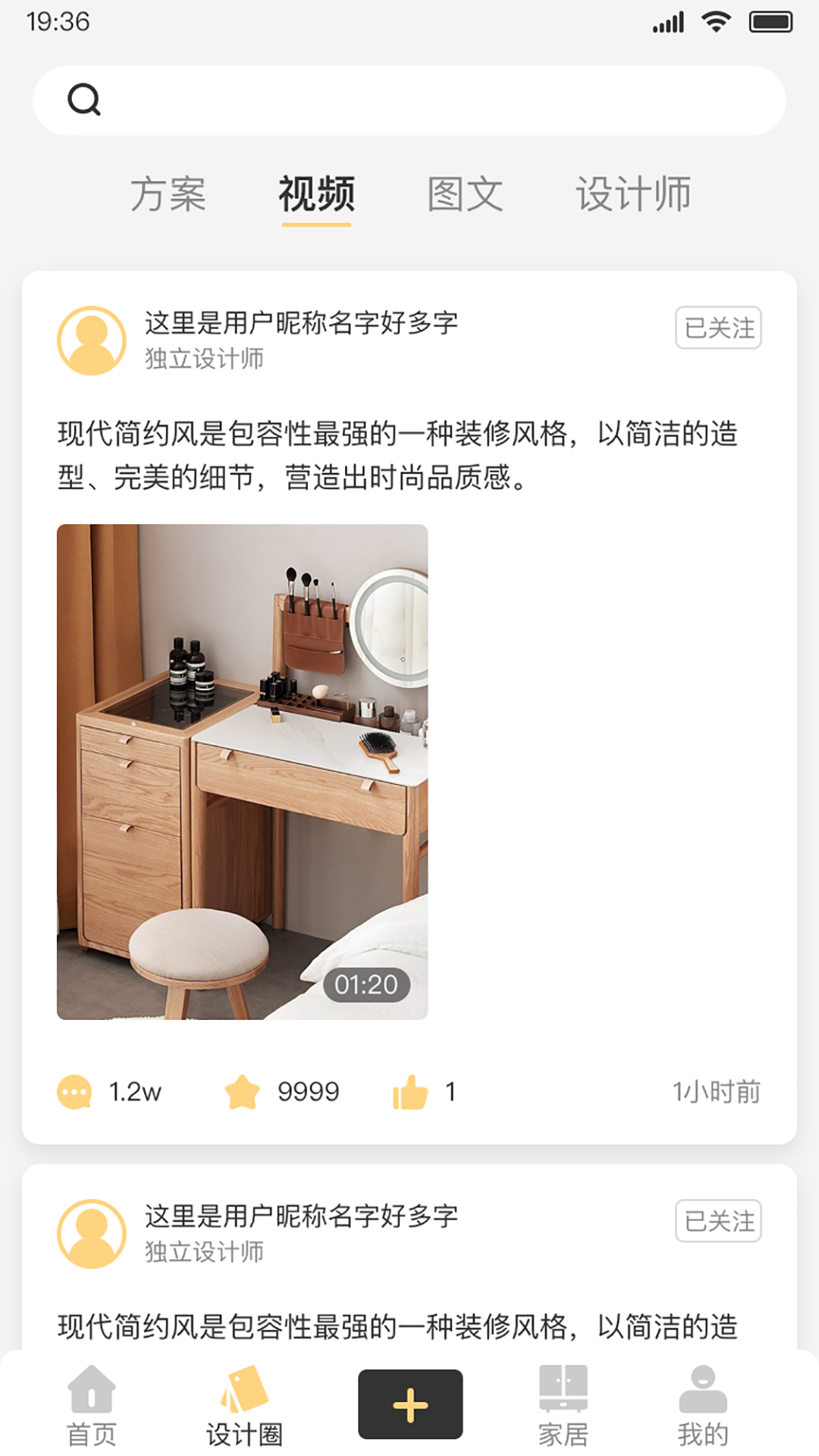The height and width of the screenshot is (1456, 819).
Task: Switch to the 方案 tab
Action: 168,194
